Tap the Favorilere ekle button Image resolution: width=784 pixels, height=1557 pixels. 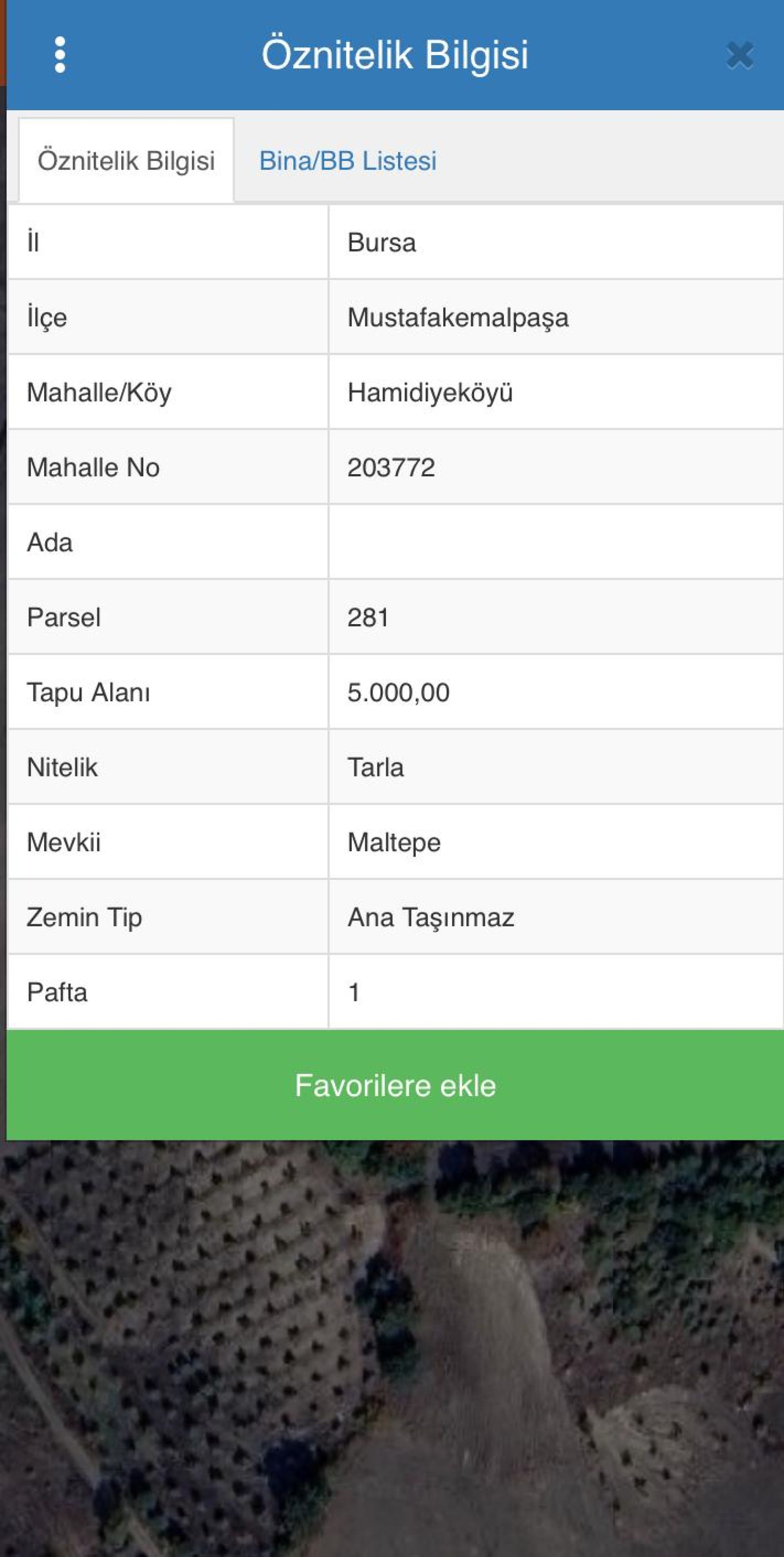(x=395, y=1085)
